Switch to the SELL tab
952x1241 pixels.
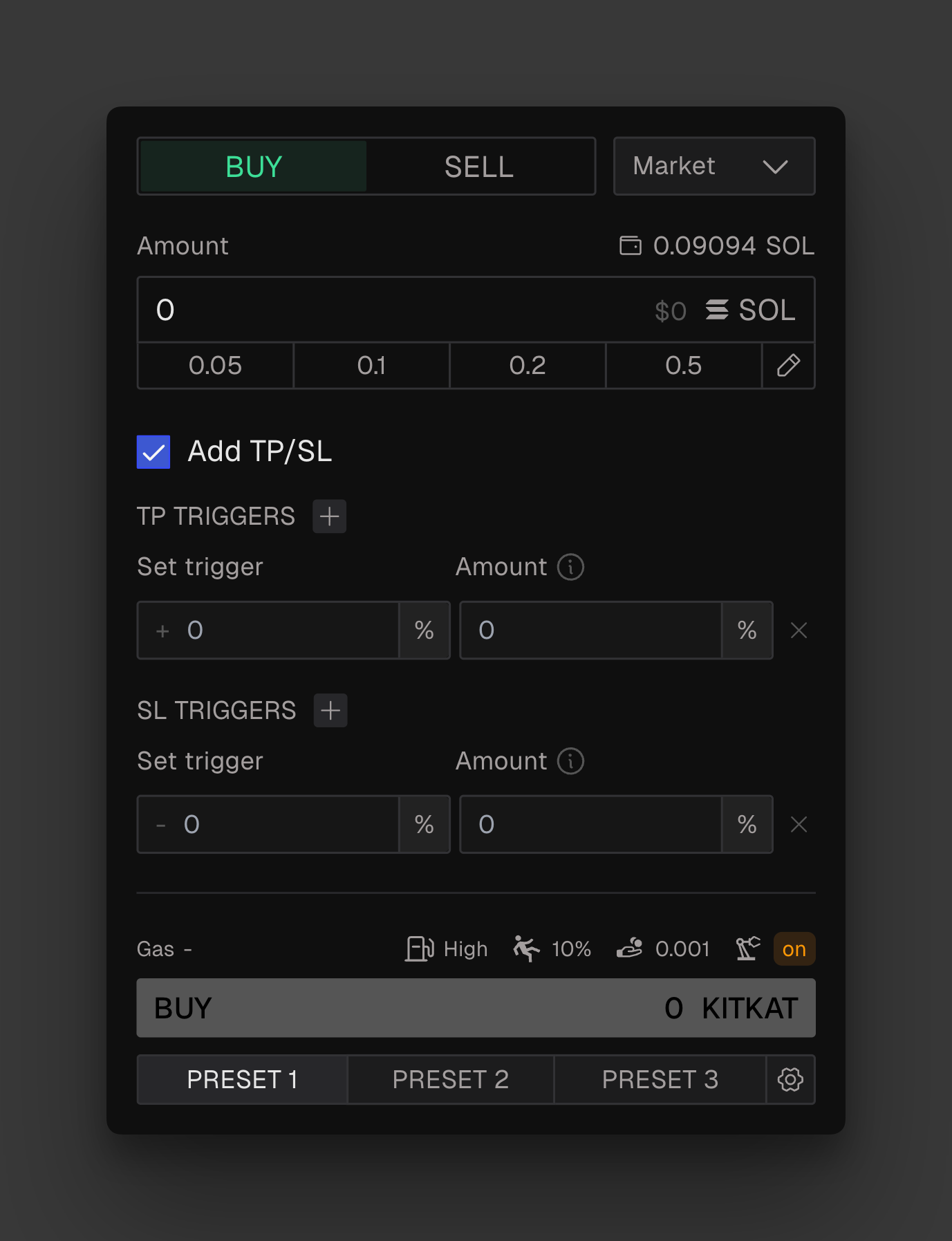pyautogui.click(x=479, y=167)
